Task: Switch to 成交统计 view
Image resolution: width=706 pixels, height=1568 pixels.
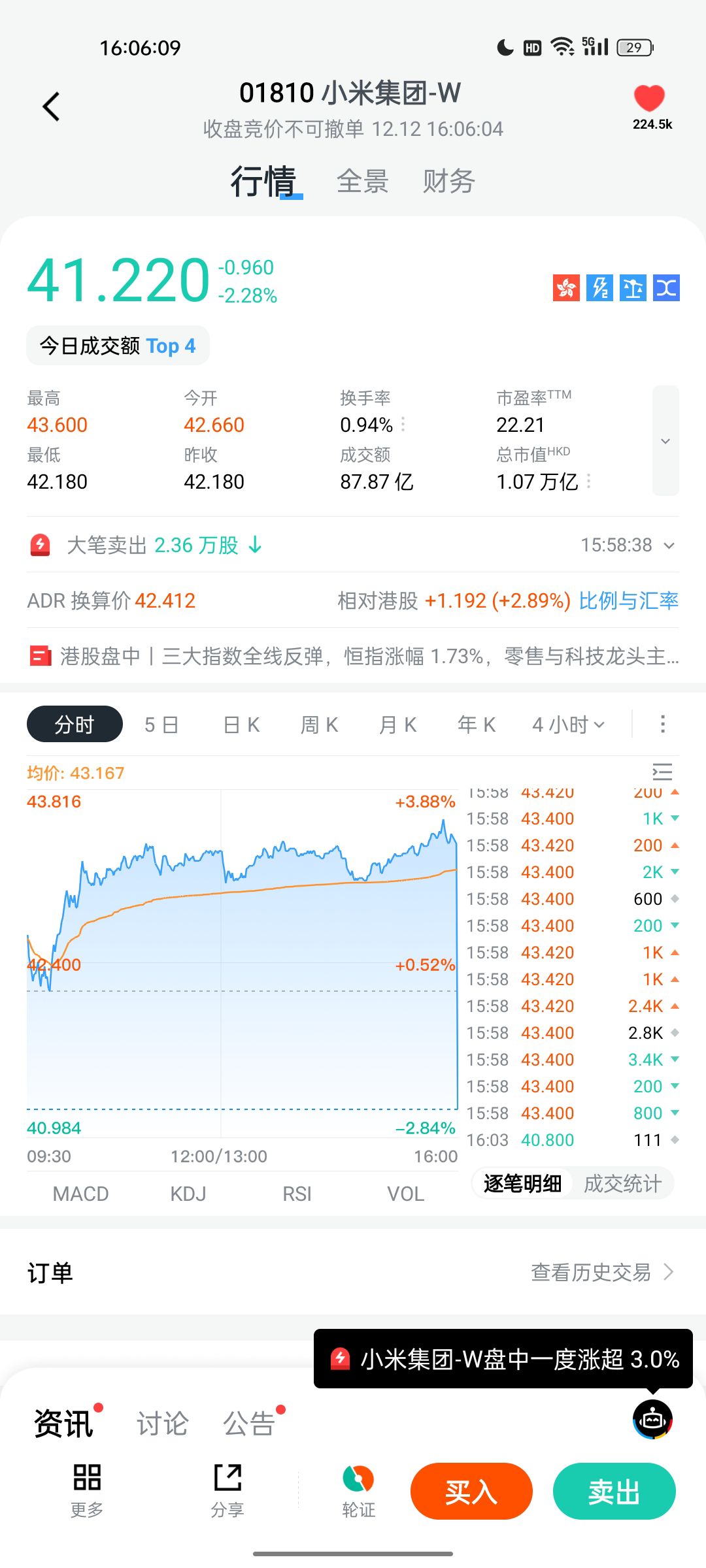Action: point(622,1183)
